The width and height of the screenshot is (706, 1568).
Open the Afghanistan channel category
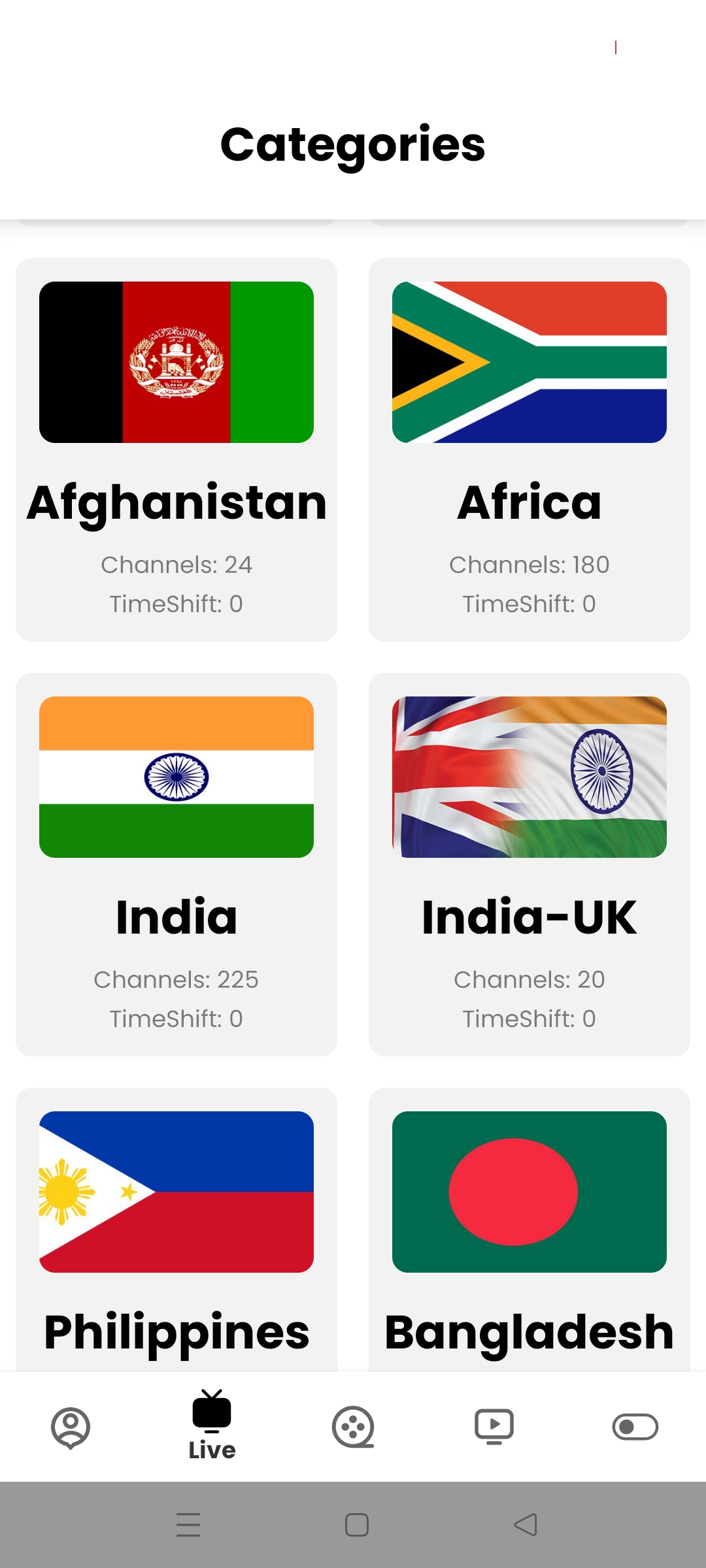[176, 449]
